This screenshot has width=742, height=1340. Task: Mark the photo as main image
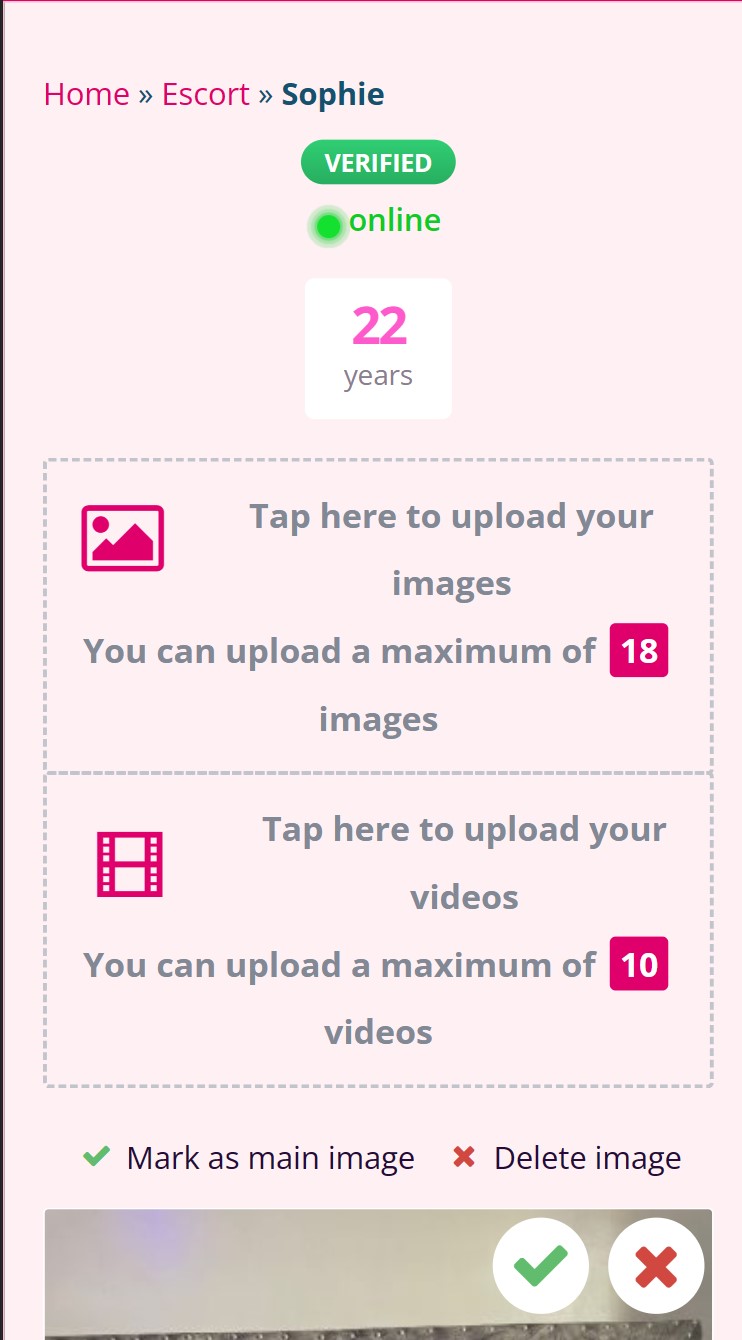(x=540, y=1265)
